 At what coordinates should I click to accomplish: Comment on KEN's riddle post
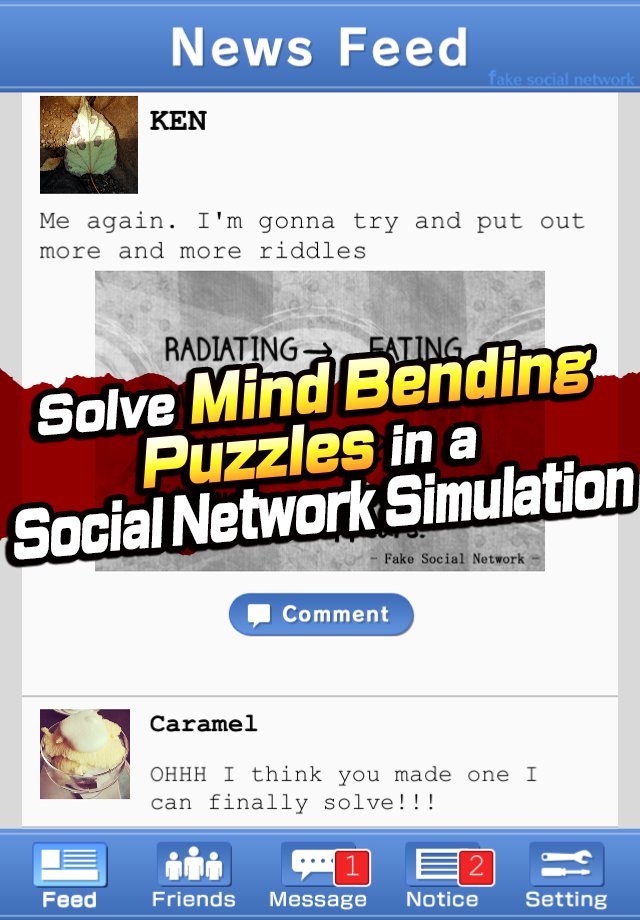320,614
